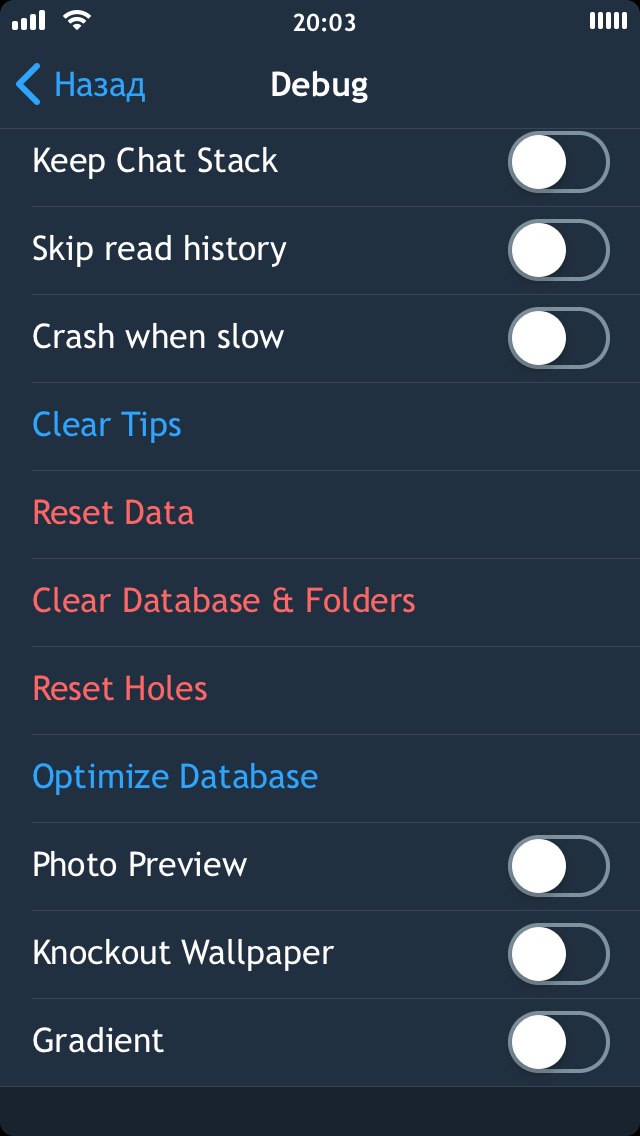
Task: Choose Clear Database & Folders
Action: coord(224,601)
